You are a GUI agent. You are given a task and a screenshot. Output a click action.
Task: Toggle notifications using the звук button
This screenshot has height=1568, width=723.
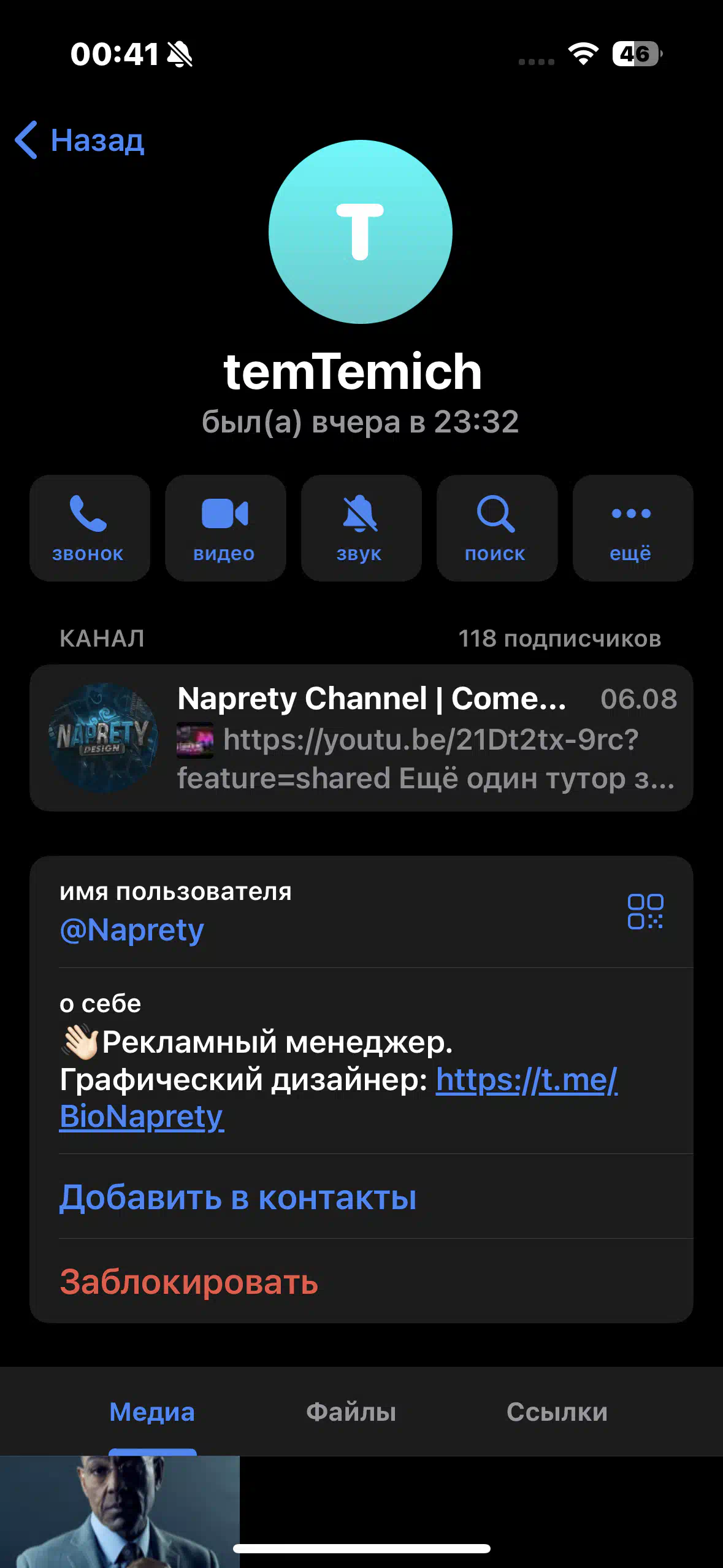point(361,528)
